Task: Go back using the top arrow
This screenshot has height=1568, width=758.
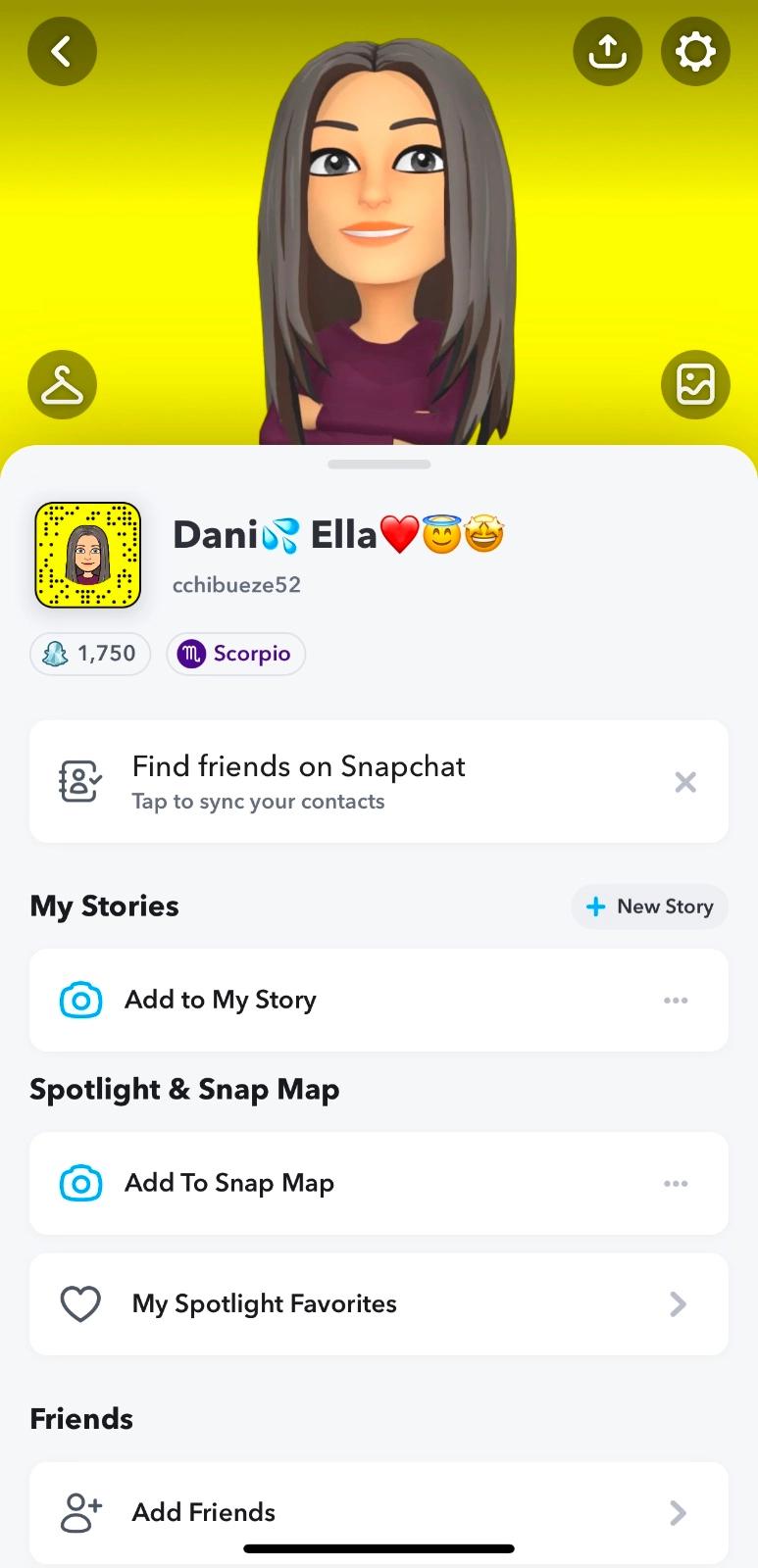Action: point(62,51)
